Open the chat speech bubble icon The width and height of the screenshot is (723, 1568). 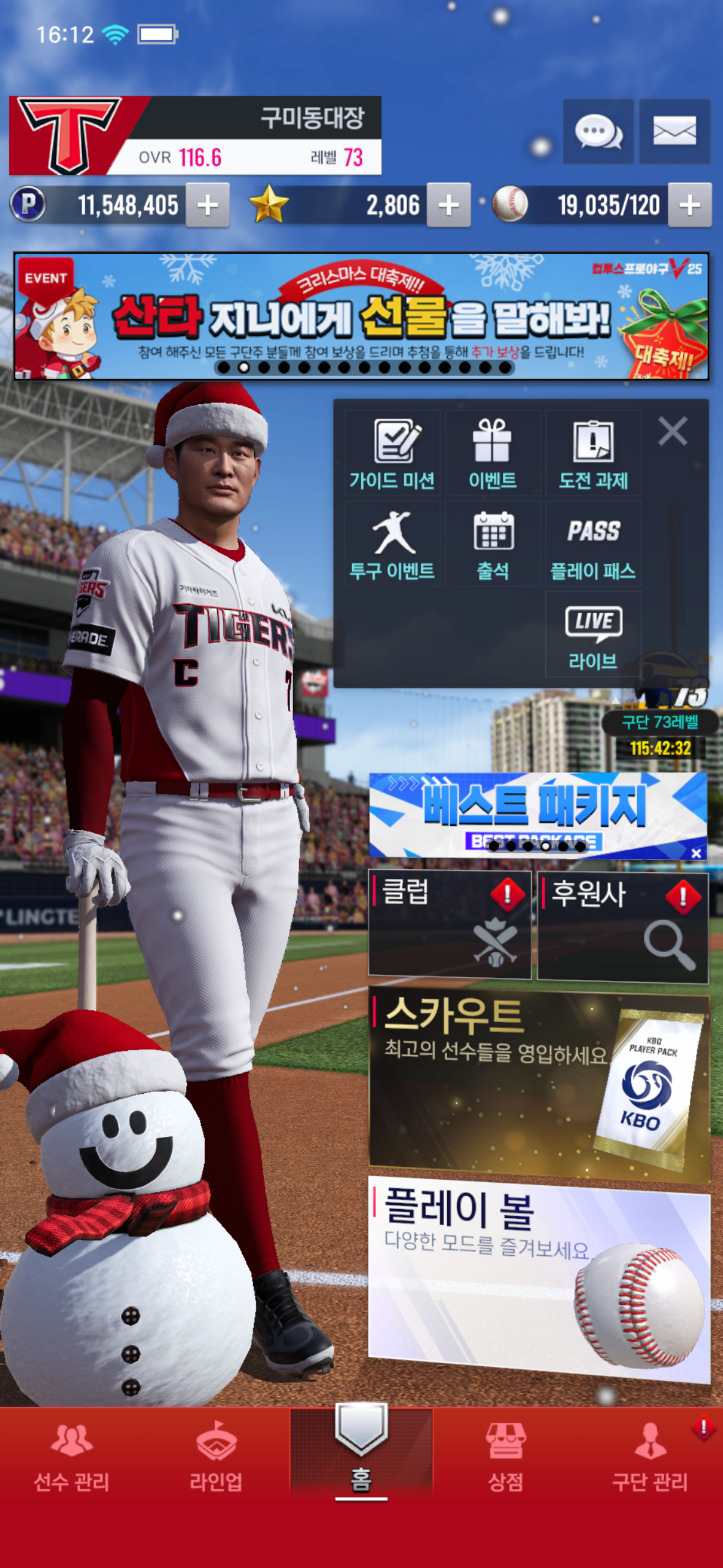(x=598, y=131)
